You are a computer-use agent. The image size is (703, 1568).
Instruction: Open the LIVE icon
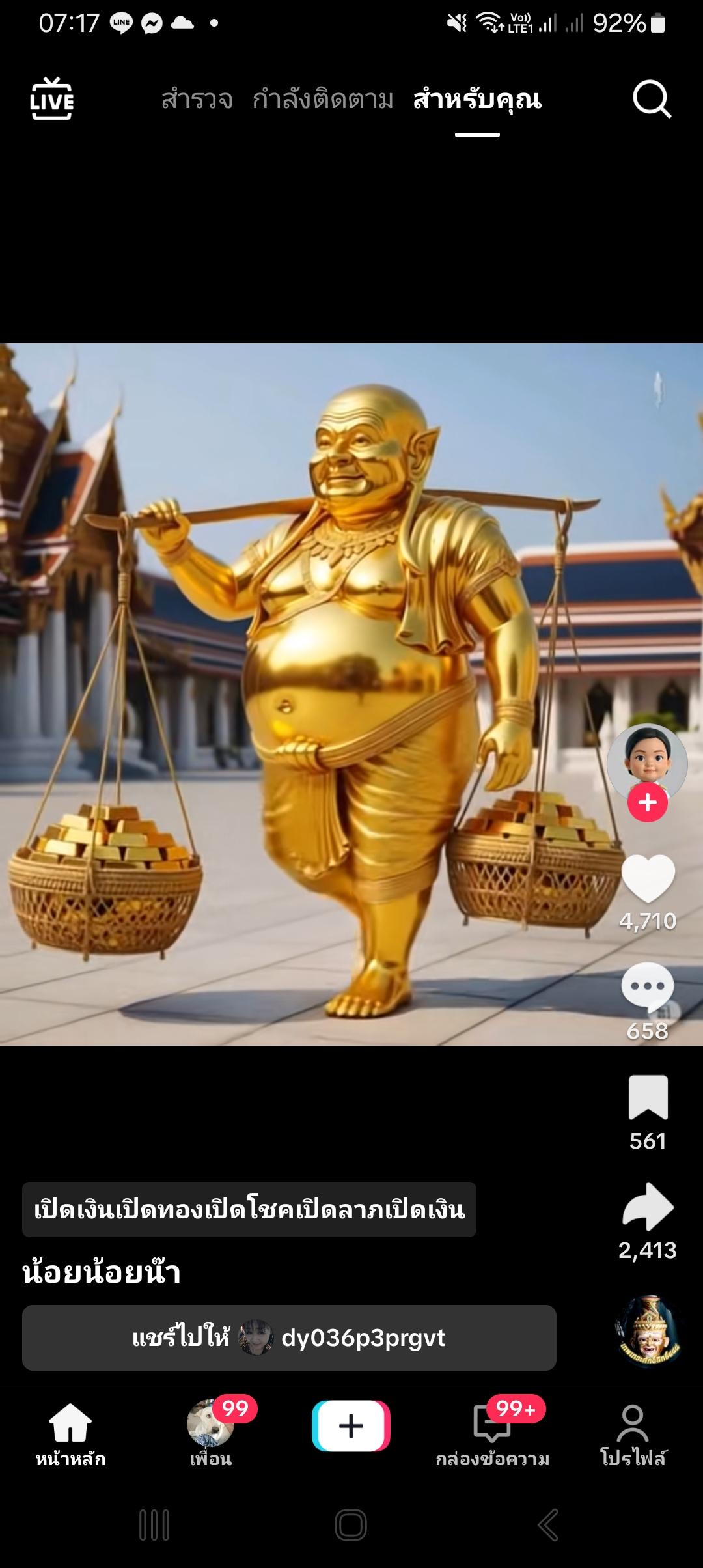pos(52,100)
